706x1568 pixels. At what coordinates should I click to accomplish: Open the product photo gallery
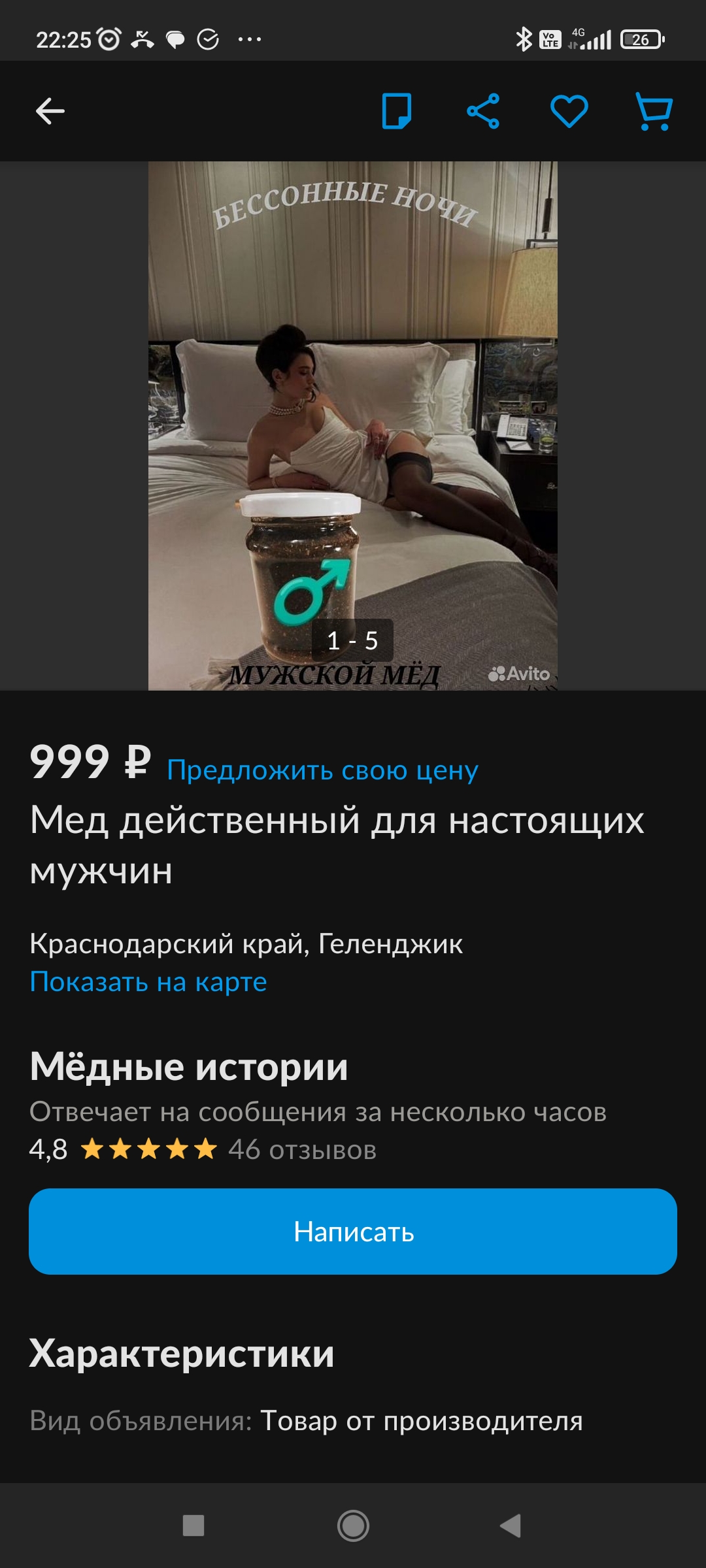(353, 425)
